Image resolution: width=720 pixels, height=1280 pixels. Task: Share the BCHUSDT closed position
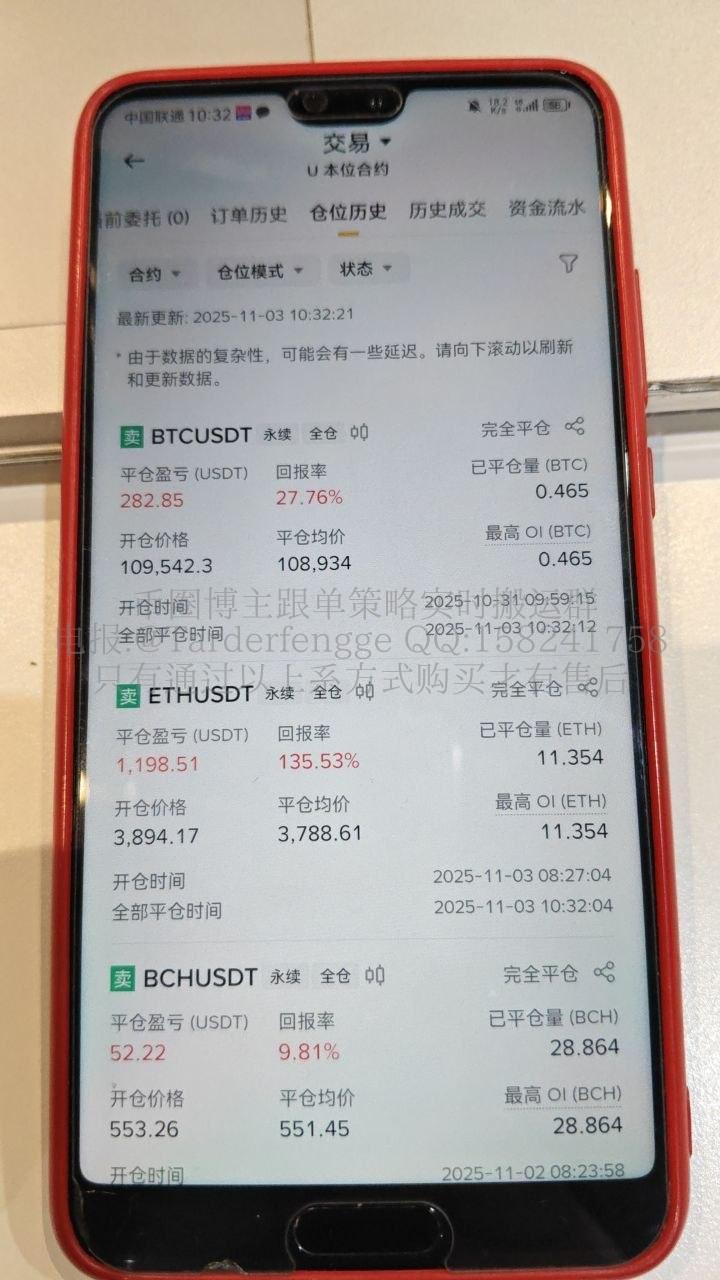tap(604, 972)
